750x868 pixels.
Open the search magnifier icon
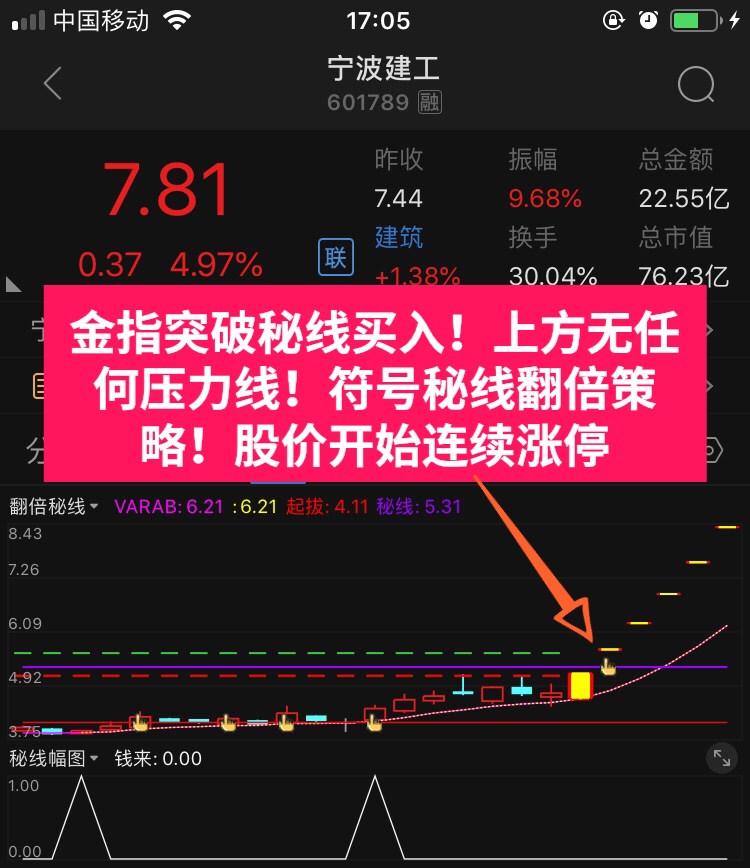coord(696,85)
